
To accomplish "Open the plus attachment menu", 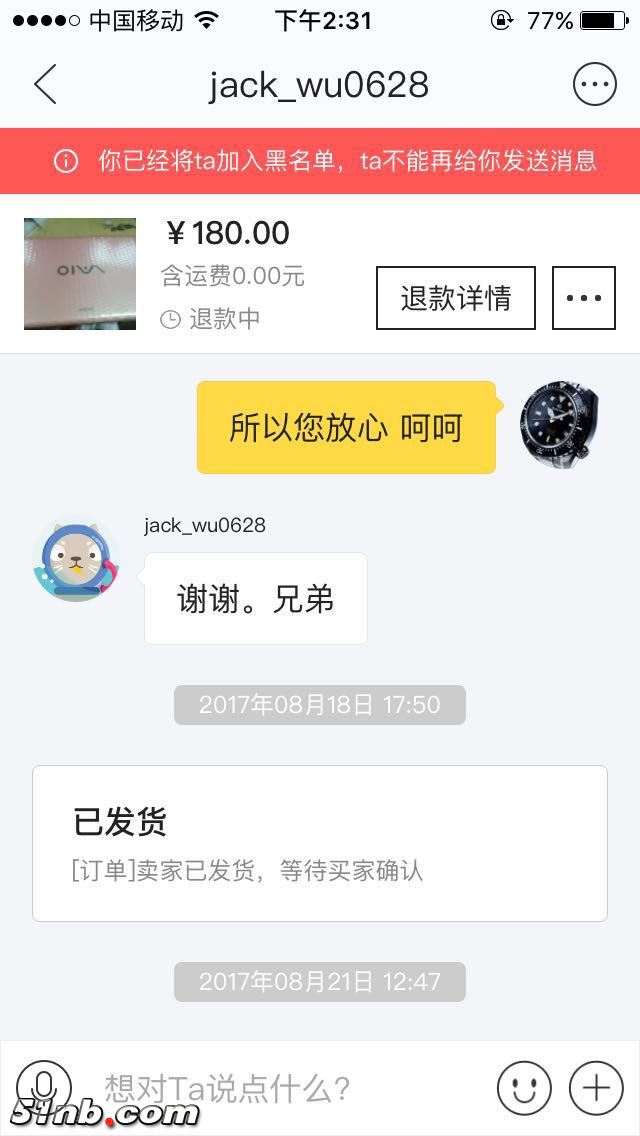I will click(596, 1087).
